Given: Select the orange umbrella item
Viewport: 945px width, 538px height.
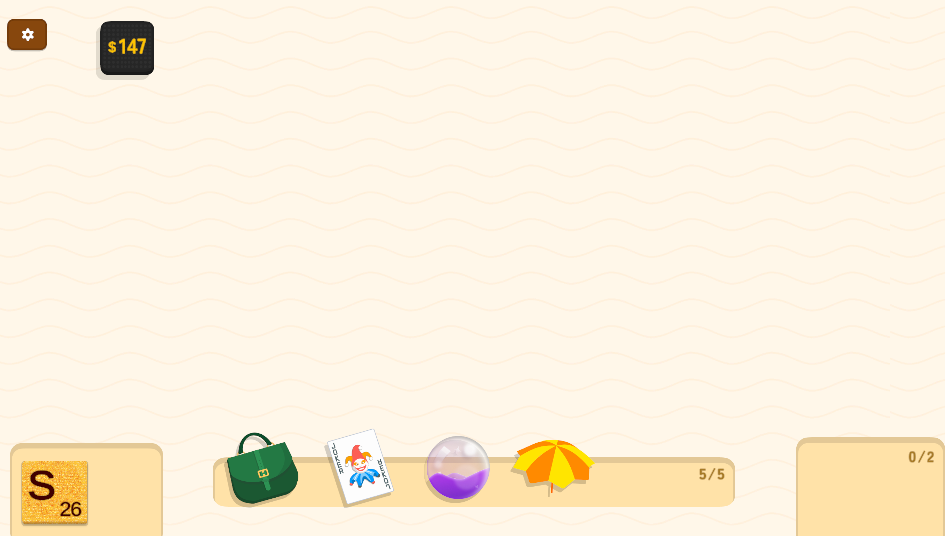Looking at the screenshot, I should tap(552, 464).
